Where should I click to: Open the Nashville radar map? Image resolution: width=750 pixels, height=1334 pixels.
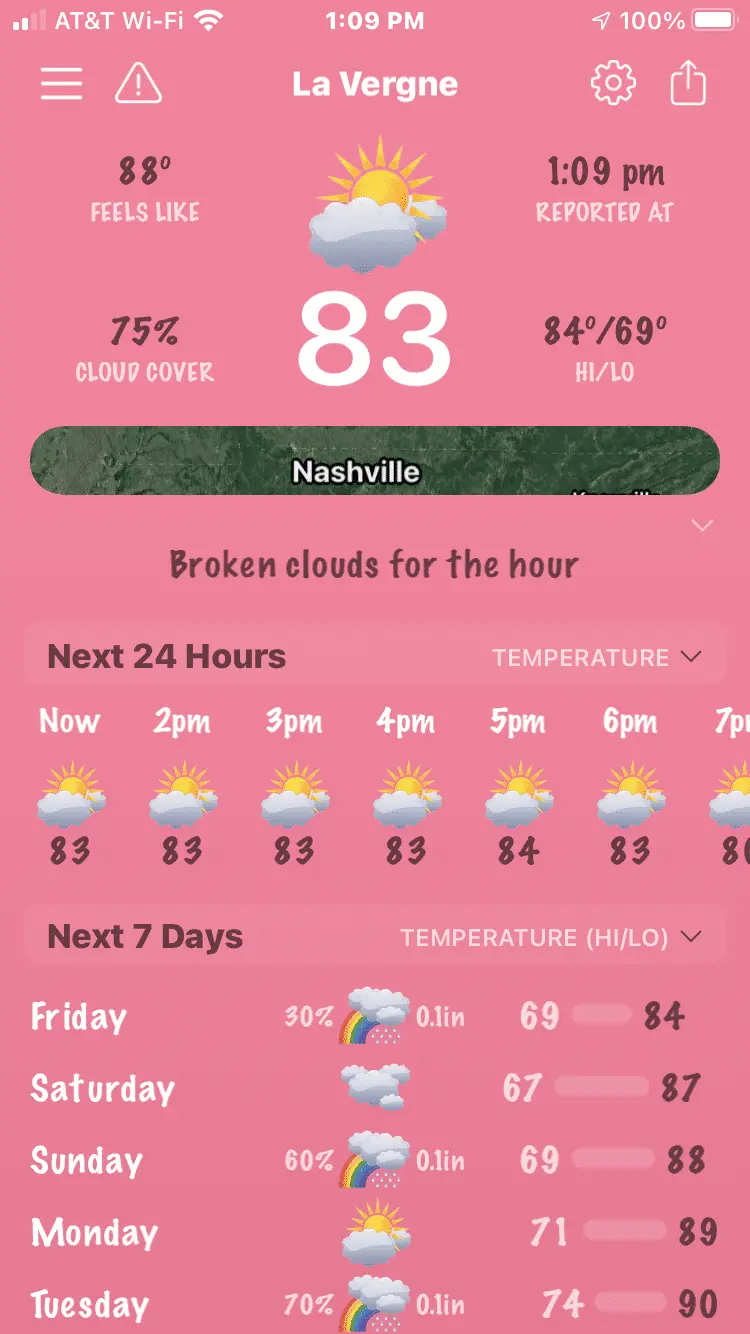tap(375, 461)
